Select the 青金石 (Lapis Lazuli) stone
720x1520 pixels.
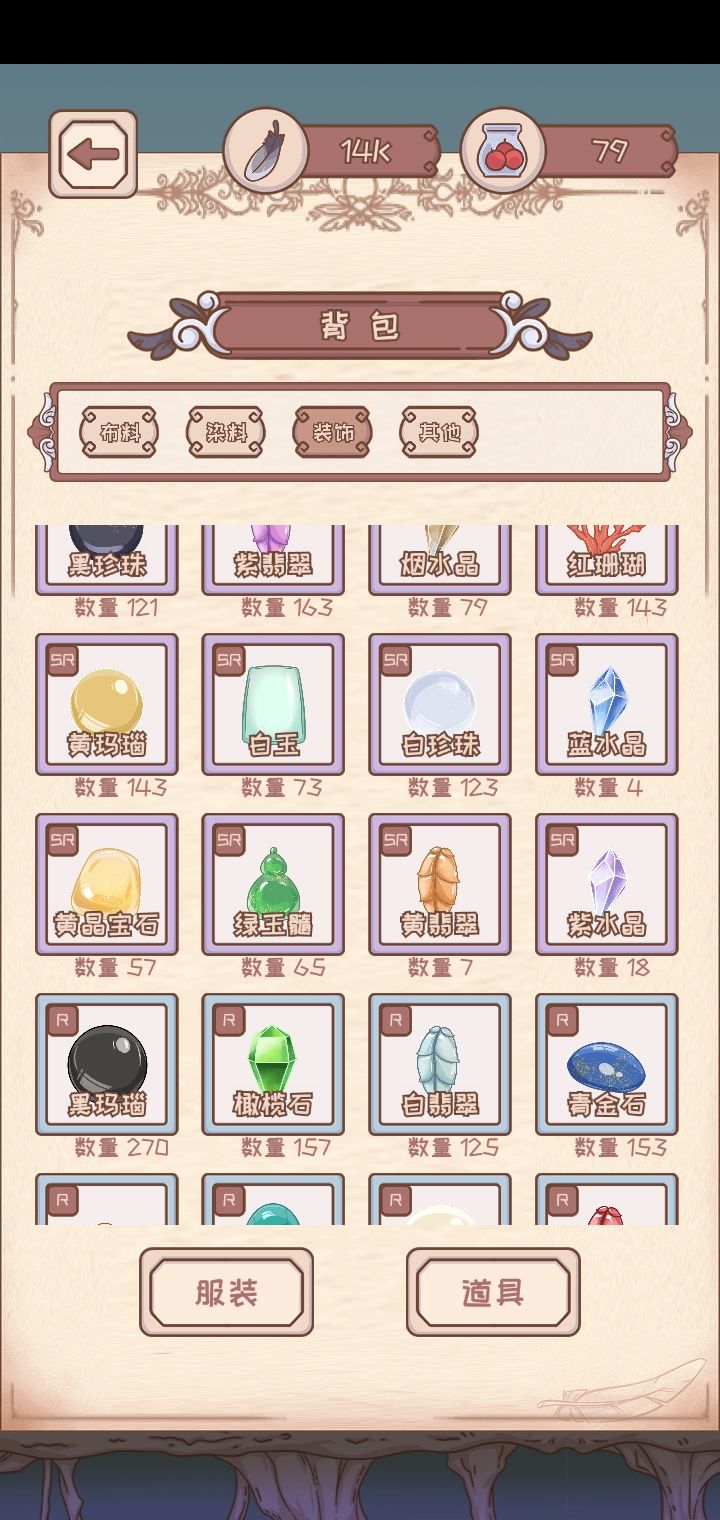pyautogui.click(x=606, y=1063)
